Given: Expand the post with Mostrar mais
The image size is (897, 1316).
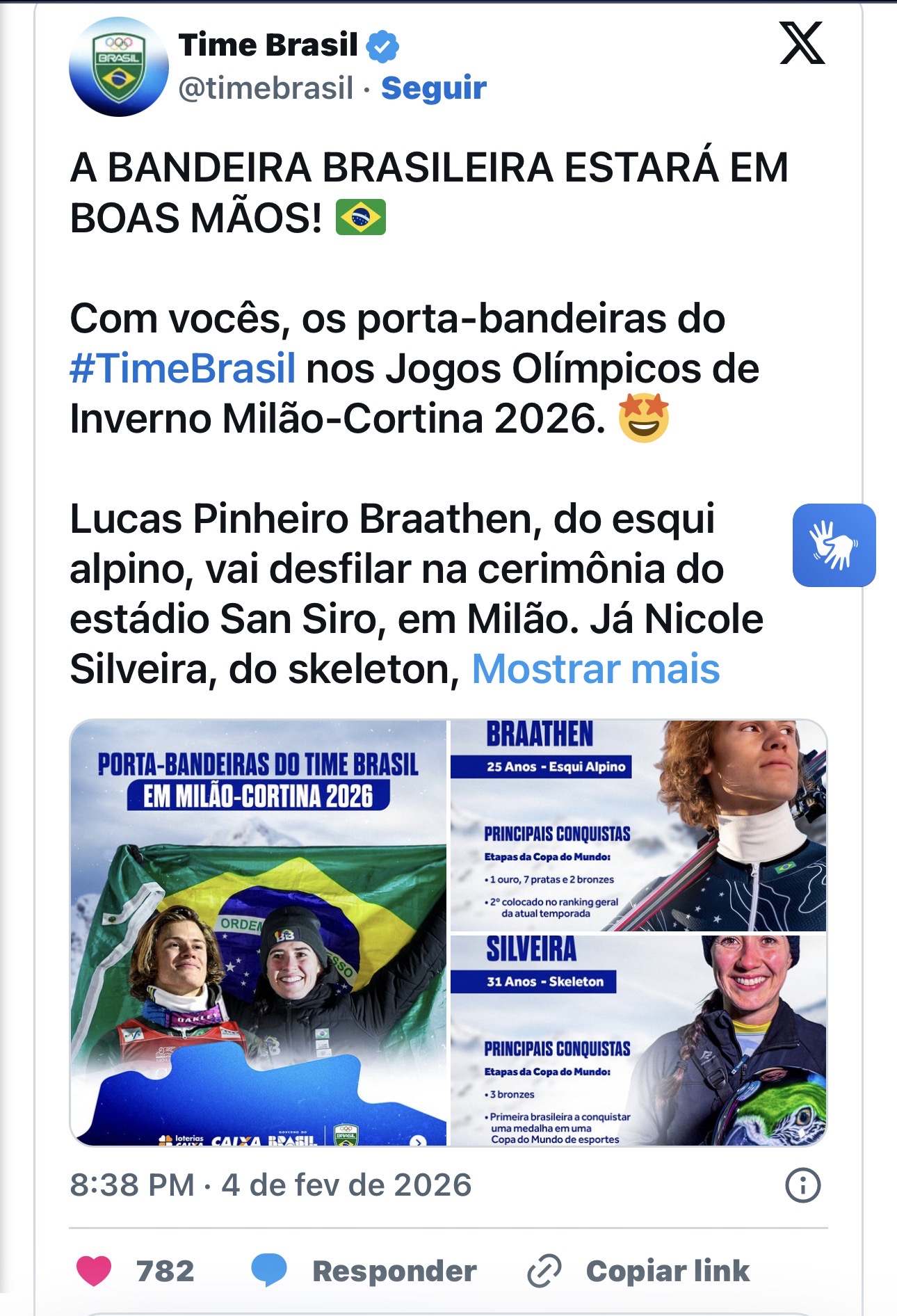Looking at the screenshot, I should pyautogui.click(x=595, y=669).
